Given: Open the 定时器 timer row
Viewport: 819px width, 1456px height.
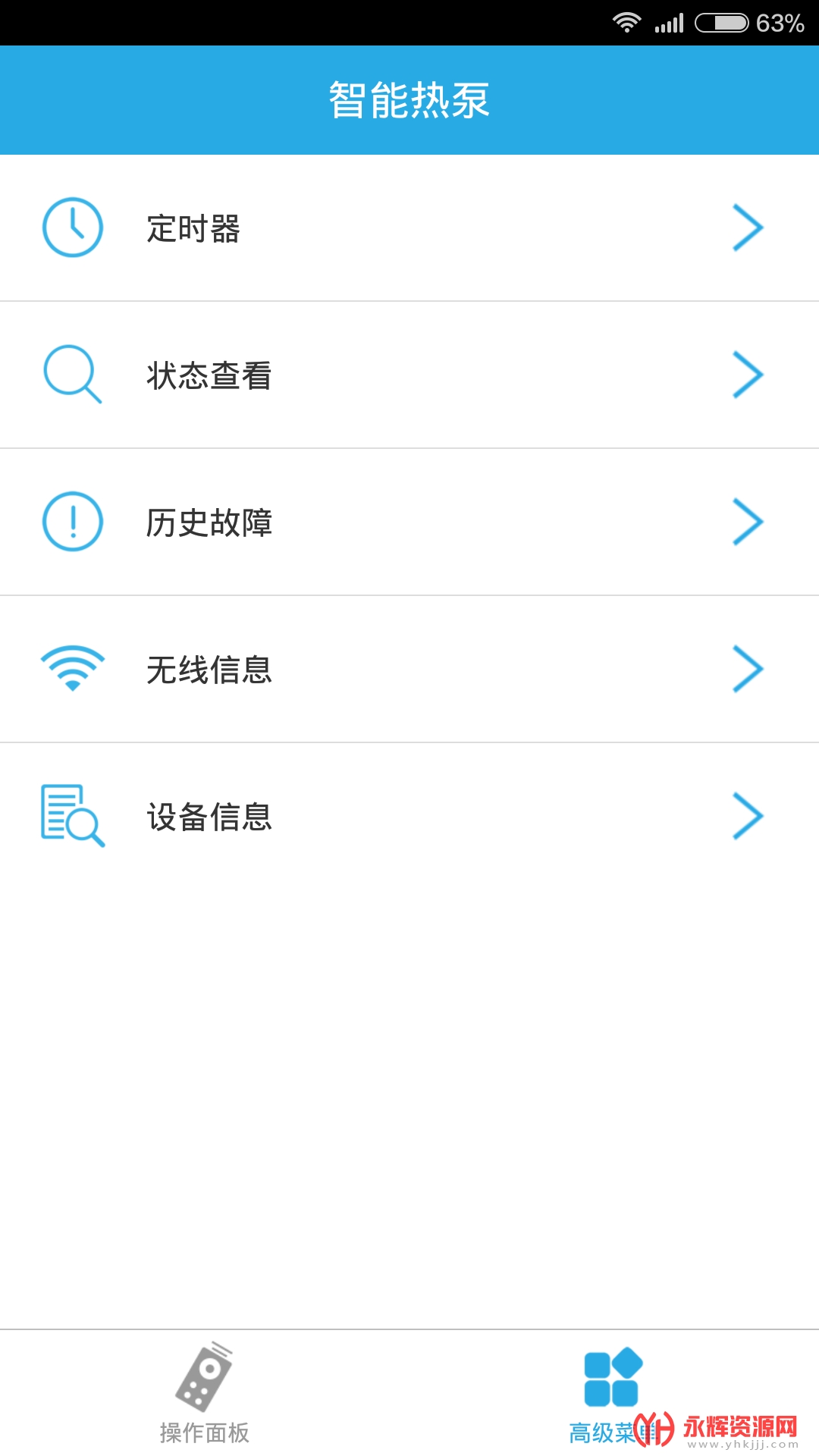Looking at the screenshot, I should 409,227.
